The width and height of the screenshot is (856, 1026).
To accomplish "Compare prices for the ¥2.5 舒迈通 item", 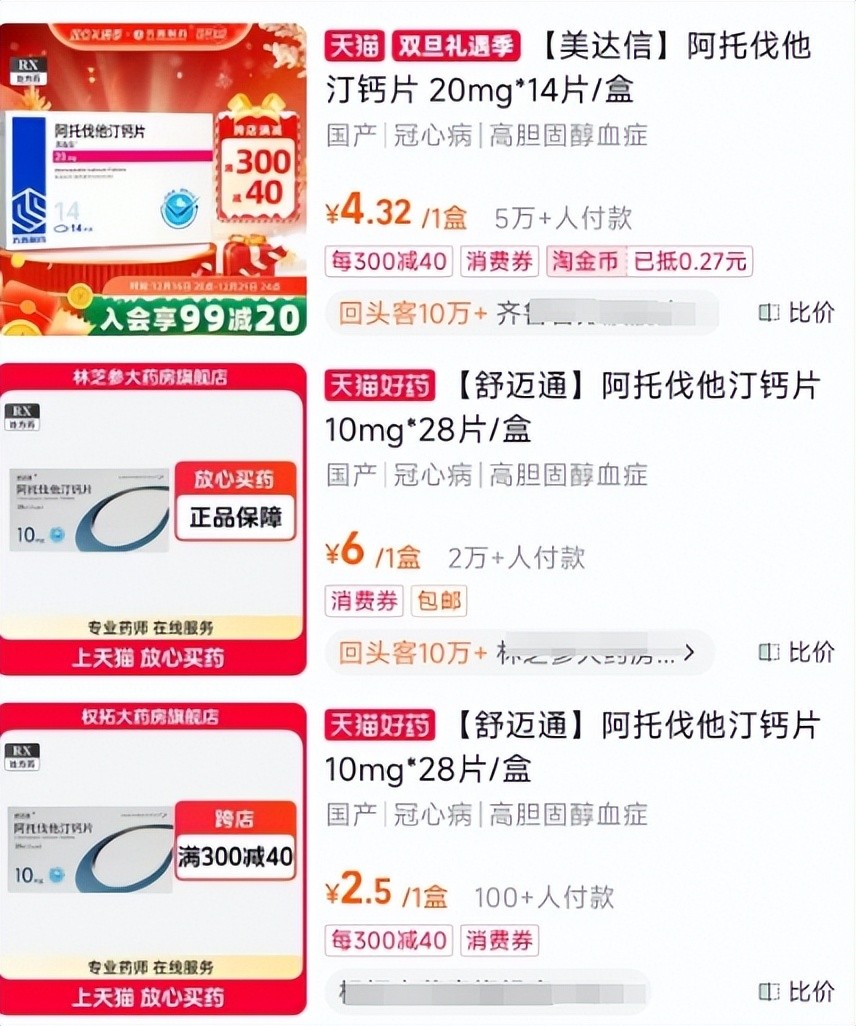I will 797,991.
